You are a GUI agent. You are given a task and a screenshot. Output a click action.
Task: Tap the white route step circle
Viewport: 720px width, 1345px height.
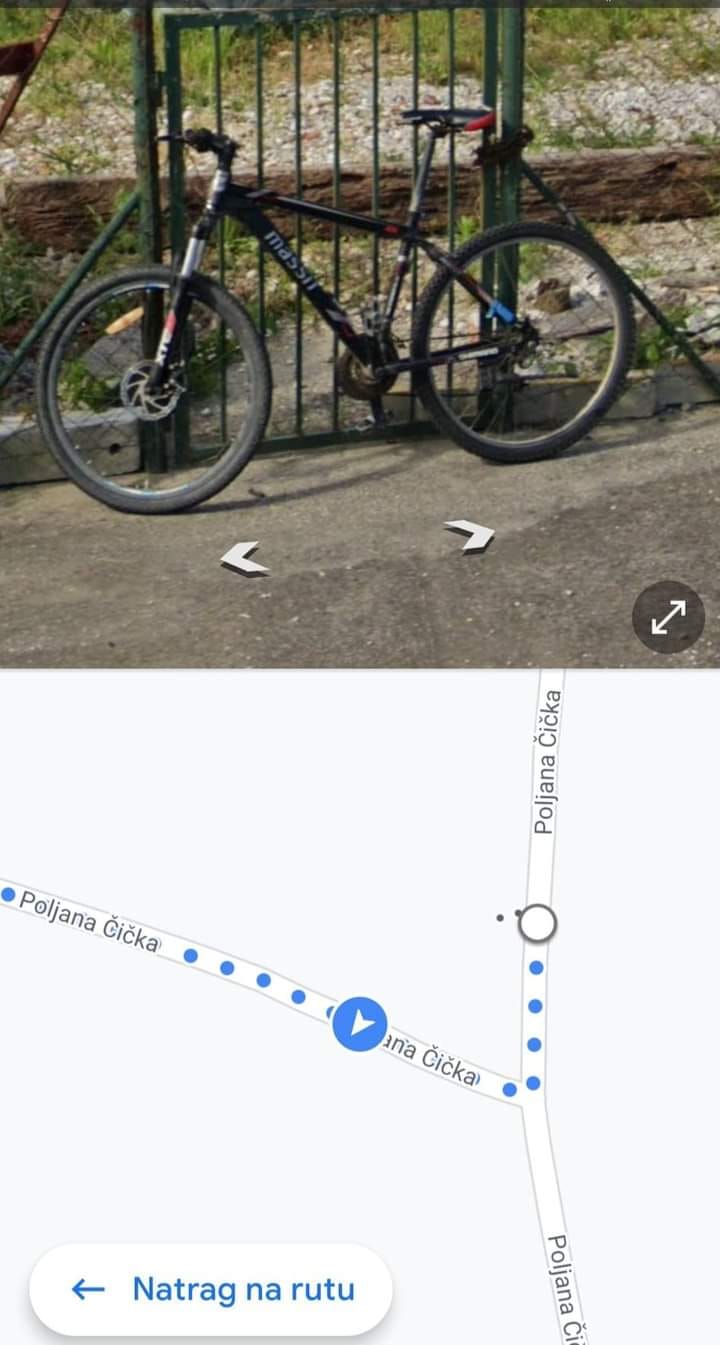(537, 924)
